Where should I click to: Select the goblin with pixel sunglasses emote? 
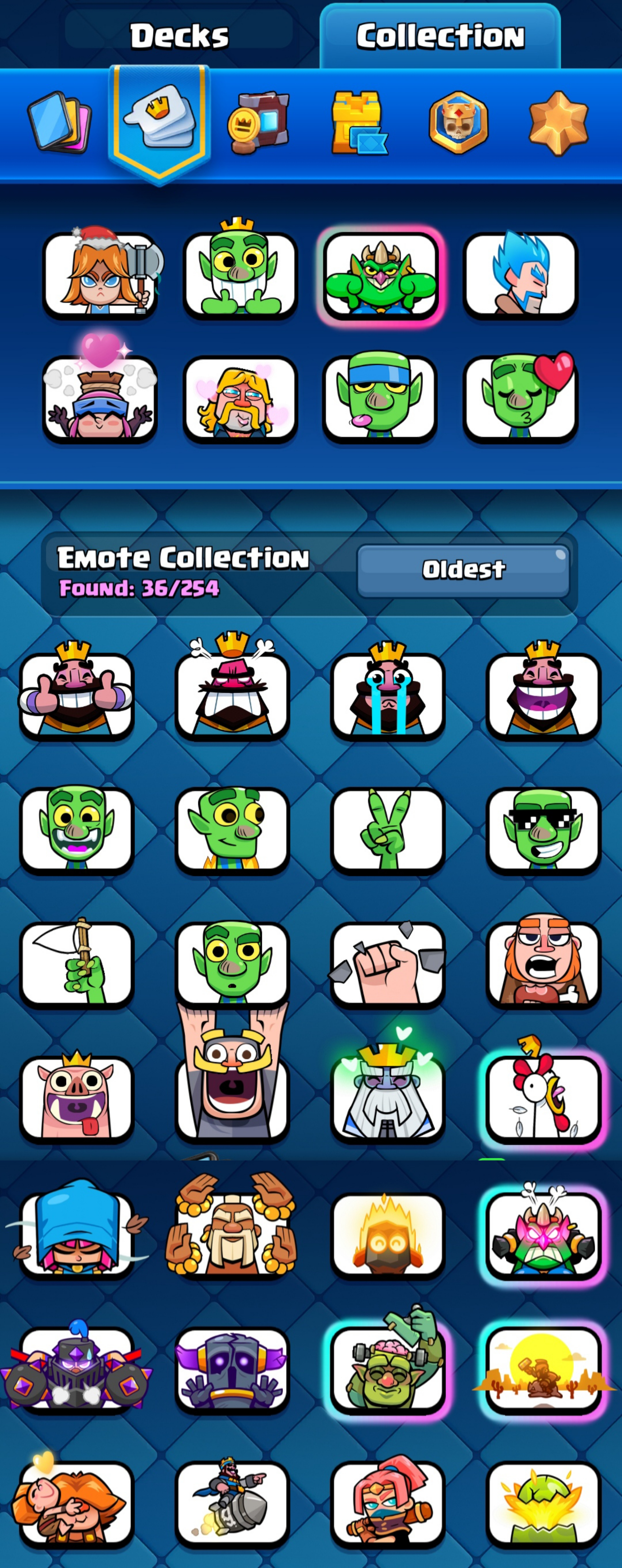543,830
